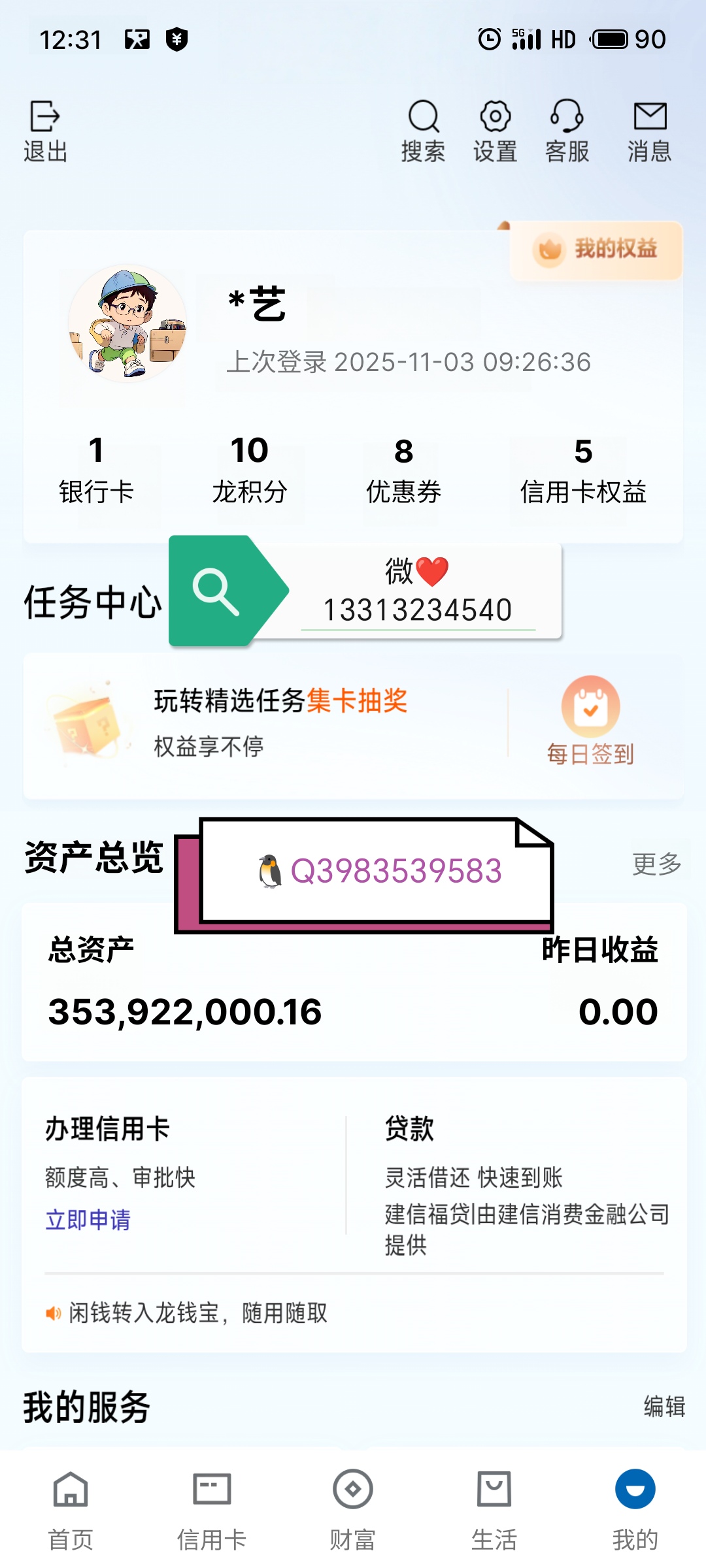This screenshot has width=706, height=1568.
Task: Tap 立即申请 for credit card
Action: [x=88, y=1220]
